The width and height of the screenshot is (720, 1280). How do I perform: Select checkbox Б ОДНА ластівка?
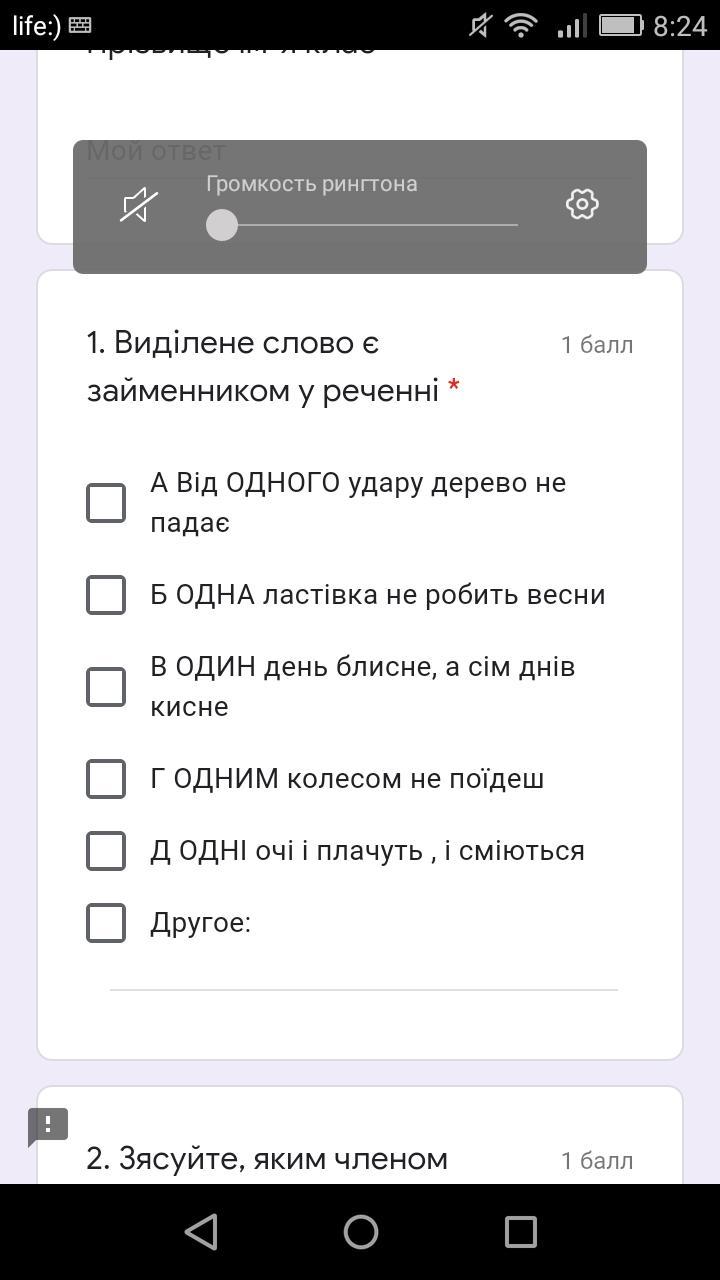tap(106, 595)
